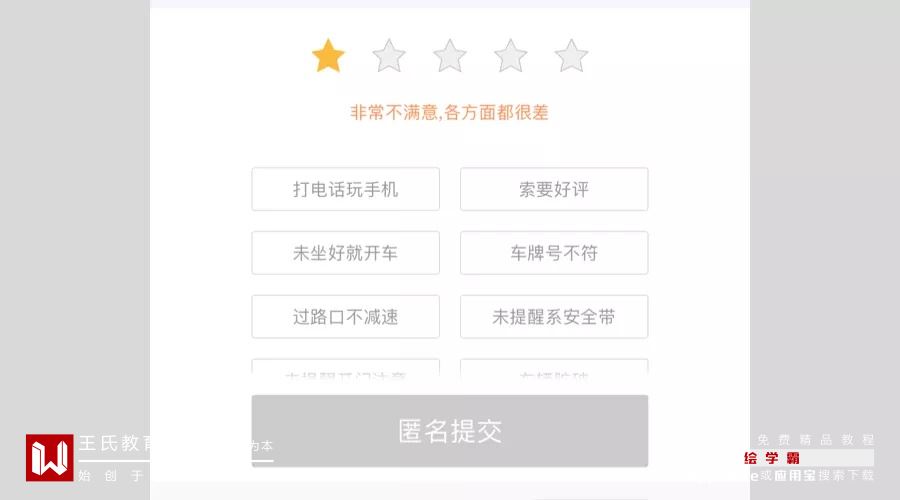This screenshot has width=900, height=500.
Task: Rate the ride one star
Action: coord(328,56)
